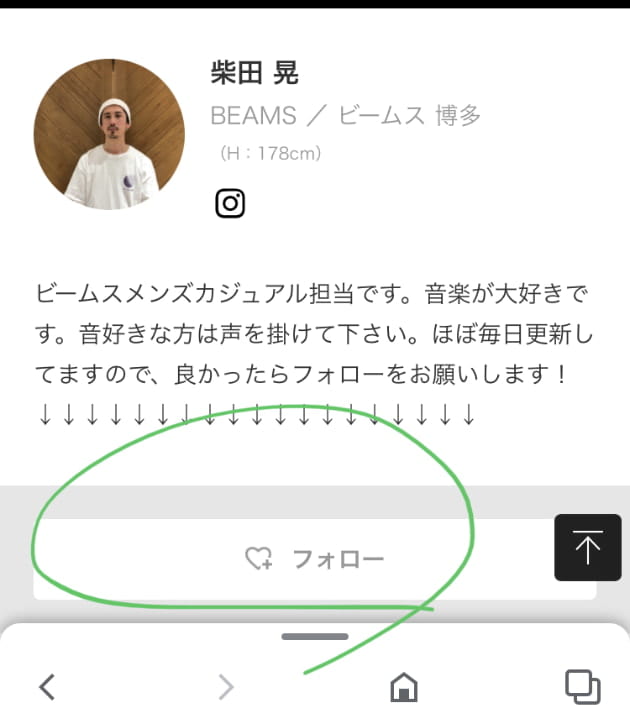Tap the フォロー button to follow
The height and width of the screenshot is (724, 630).
point(315,559)
